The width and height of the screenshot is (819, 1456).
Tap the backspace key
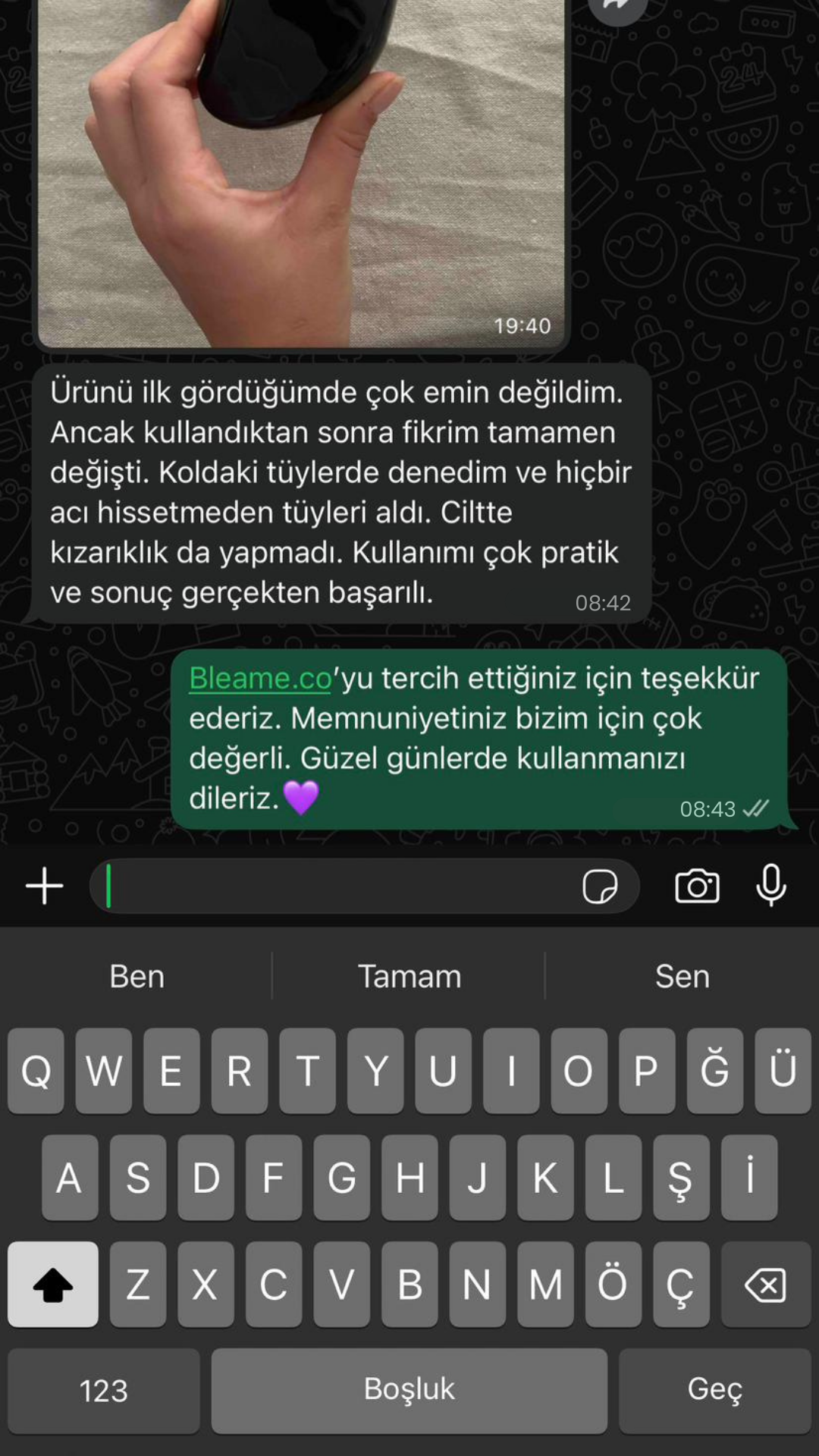coord(765,1285)
